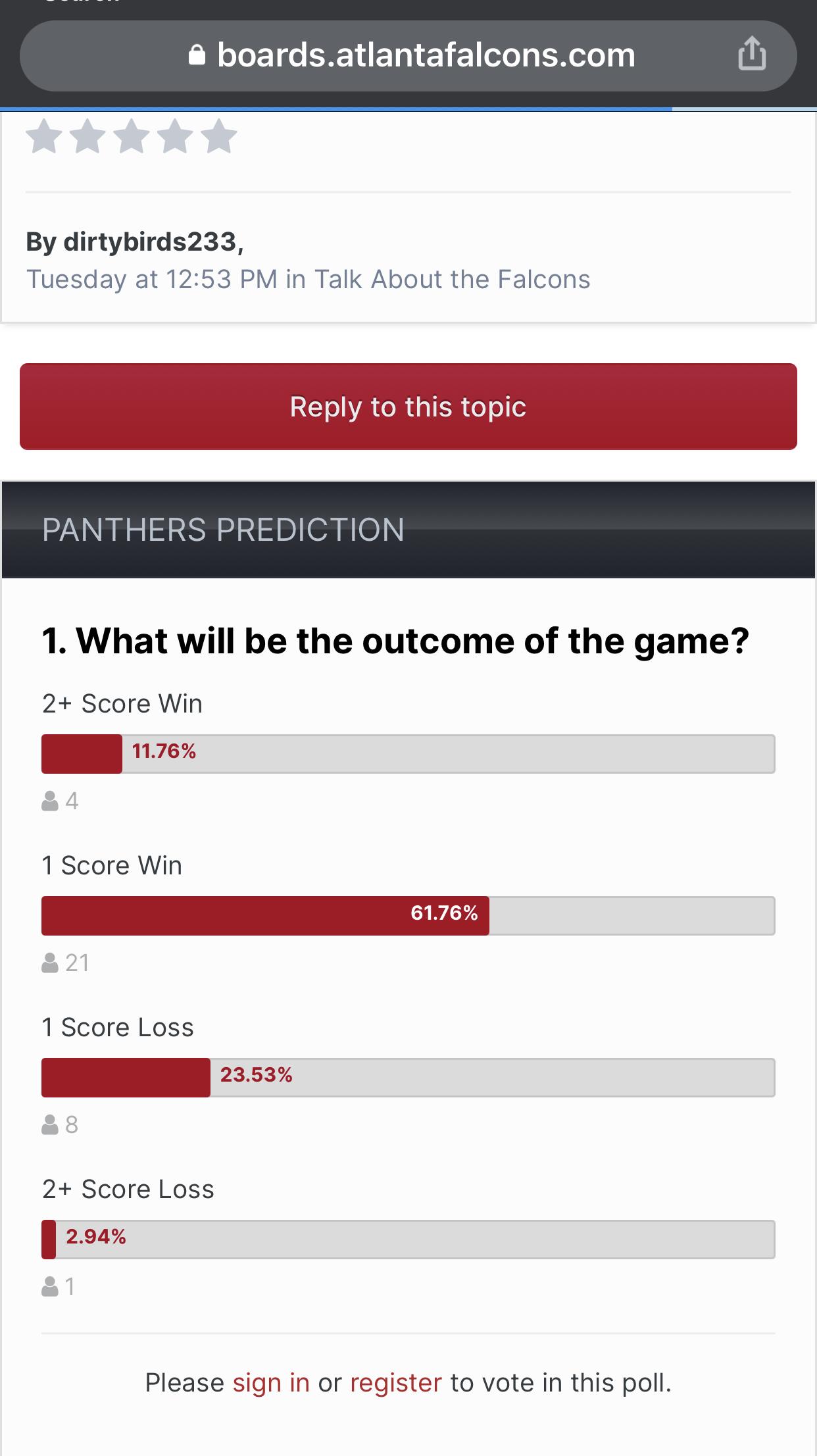View the 4 voters for 2+ Score Win

click(60, 801)
